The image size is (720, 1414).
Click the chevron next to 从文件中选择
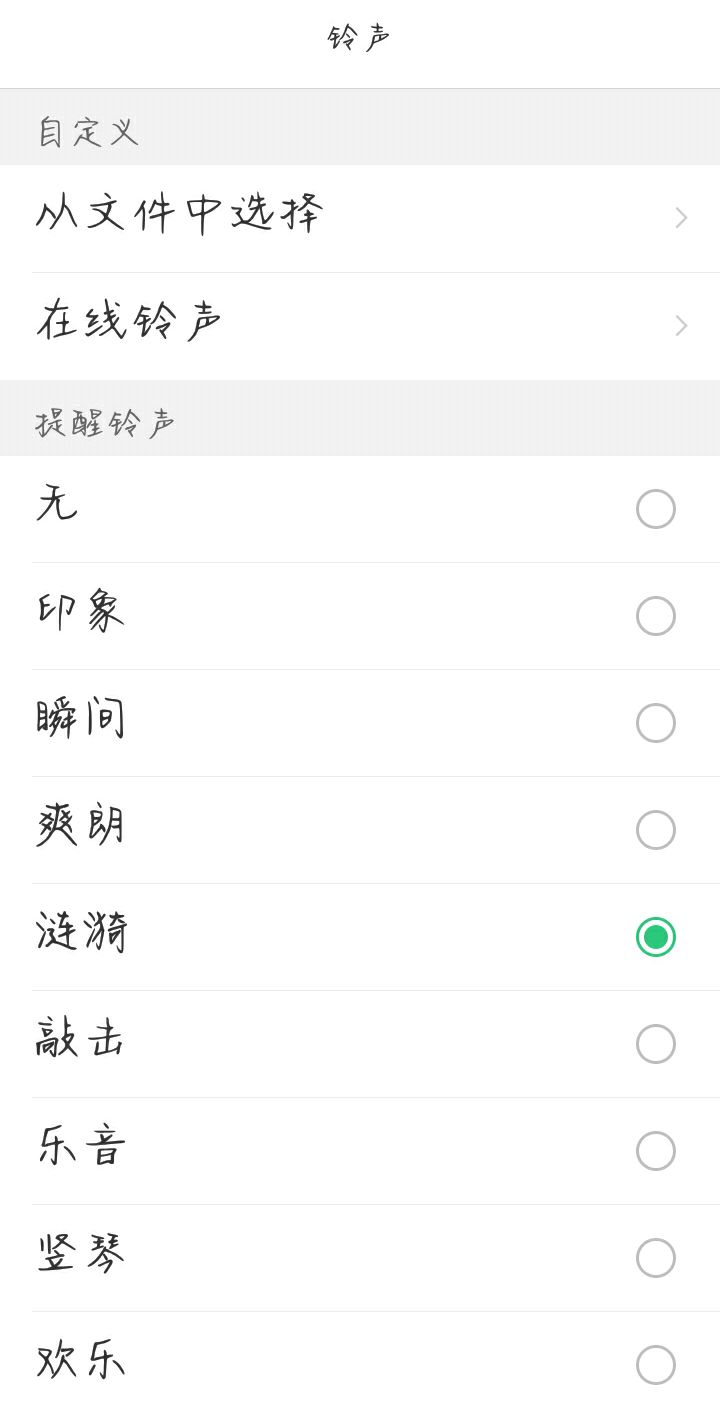(x=681, y=217)
